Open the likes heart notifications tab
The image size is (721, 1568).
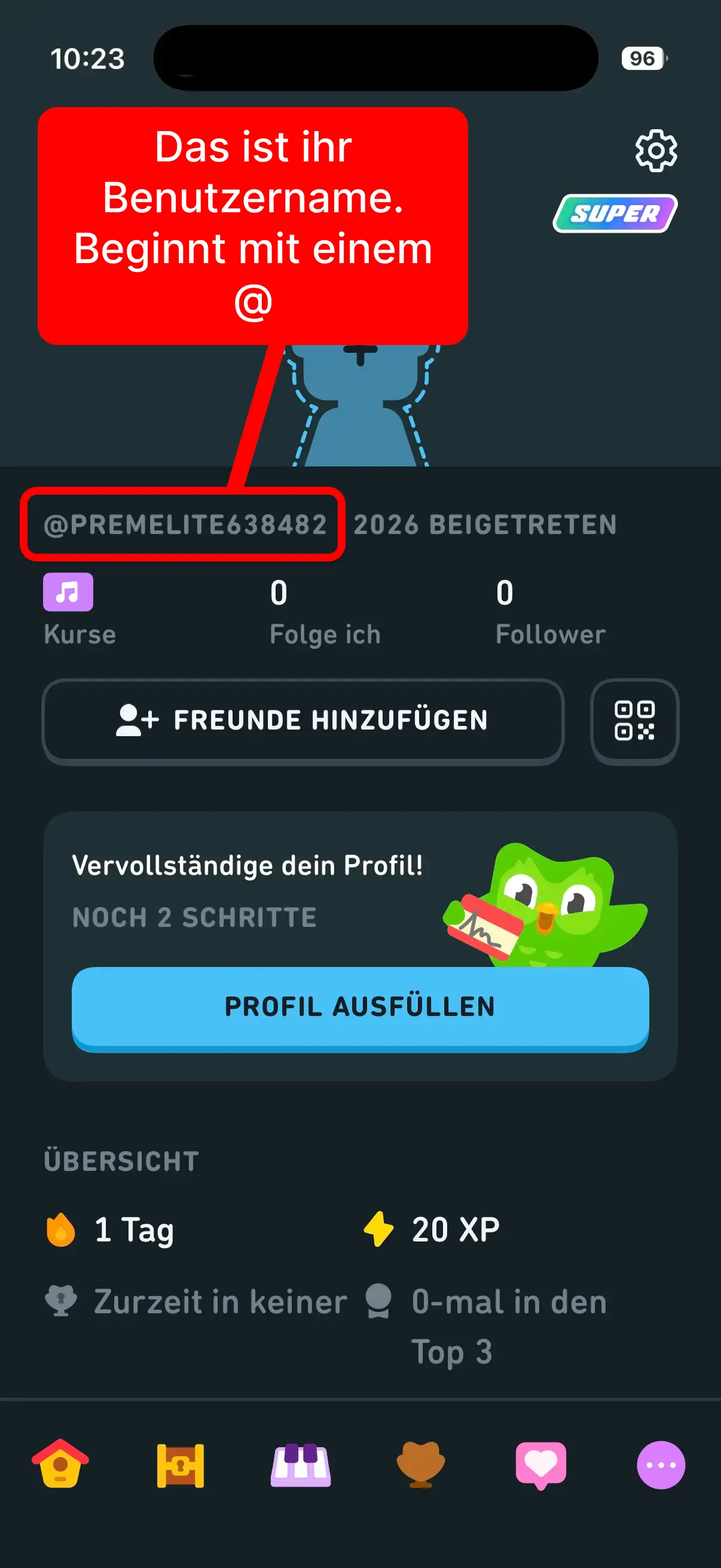pyautogui.click(x=540, y=1465)
